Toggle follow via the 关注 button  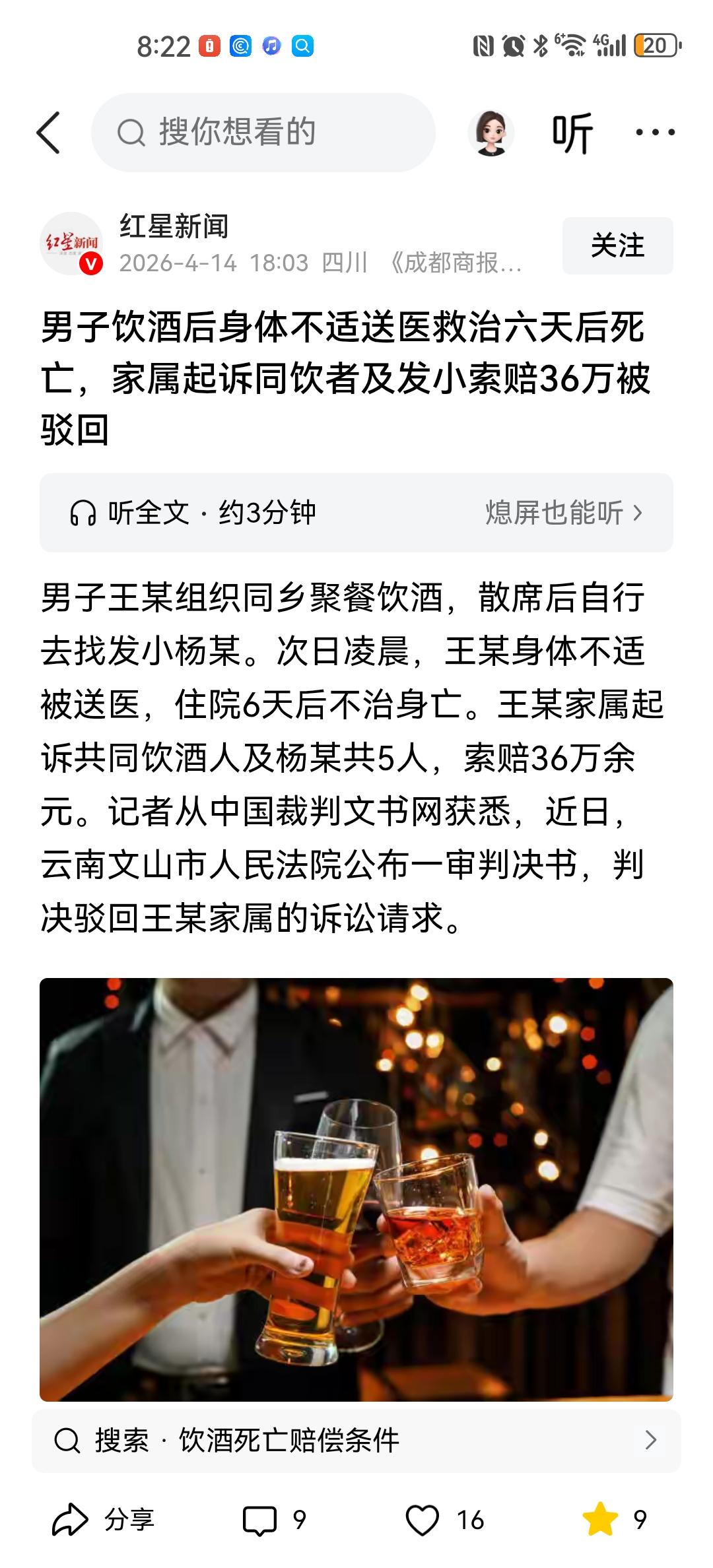[617, 245]
